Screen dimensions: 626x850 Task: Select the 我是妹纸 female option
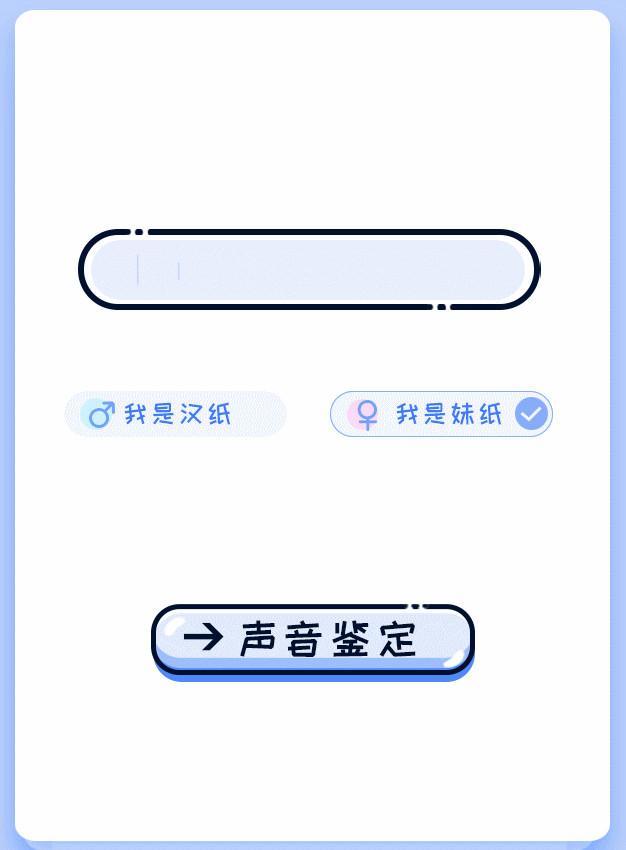pos(441,414)
